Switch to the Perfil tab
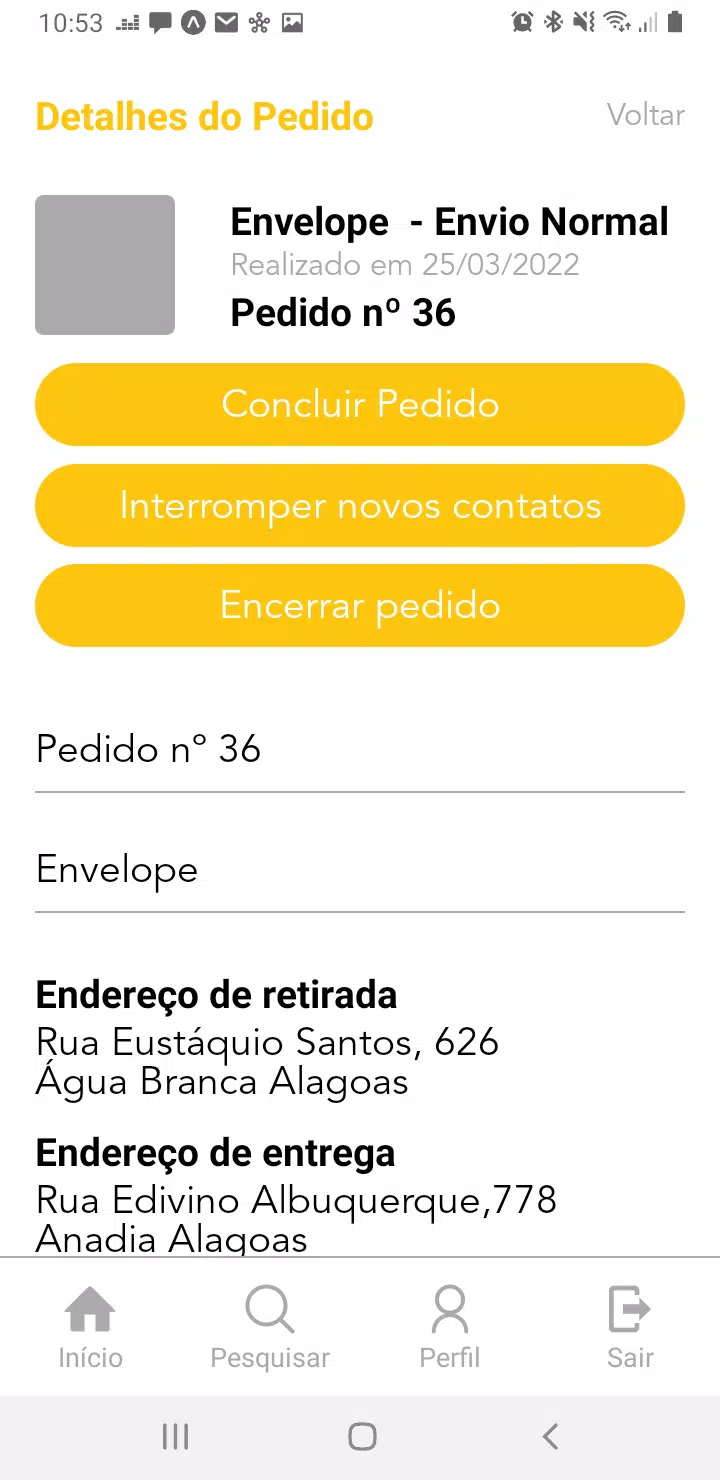 (x=450, y=1328)
